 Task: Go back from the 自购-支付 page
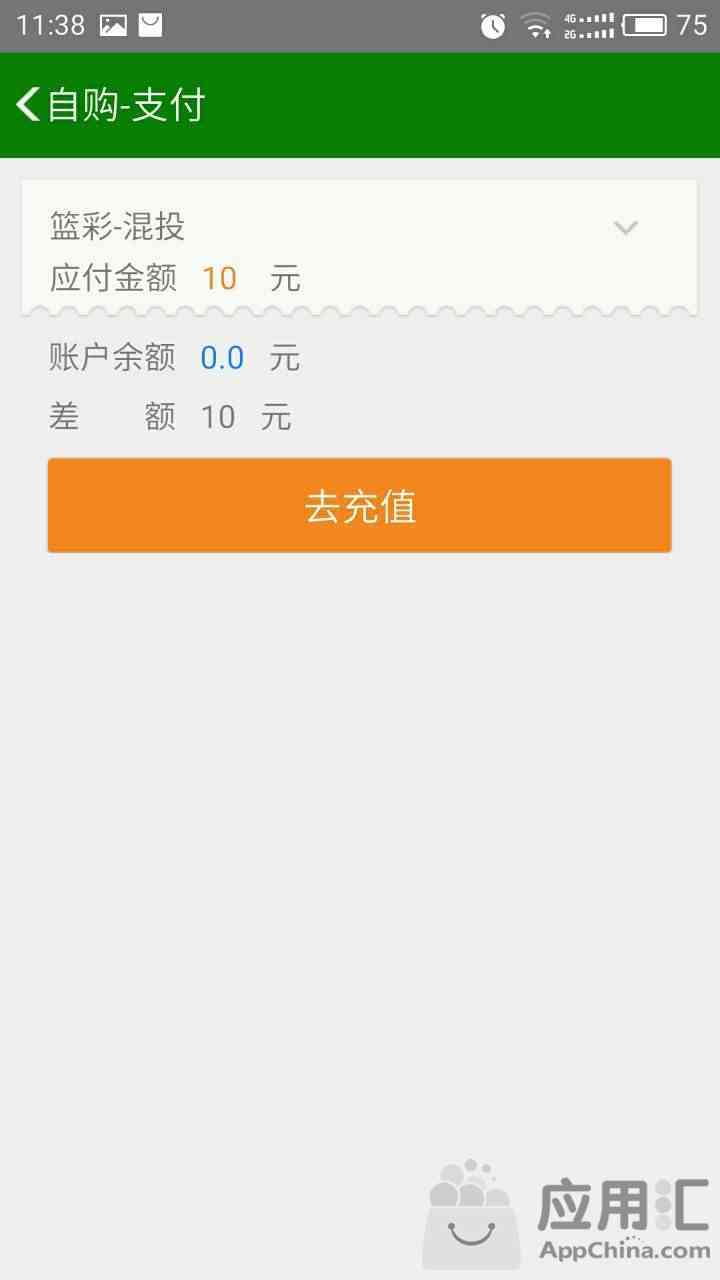[x=30, y=105]
